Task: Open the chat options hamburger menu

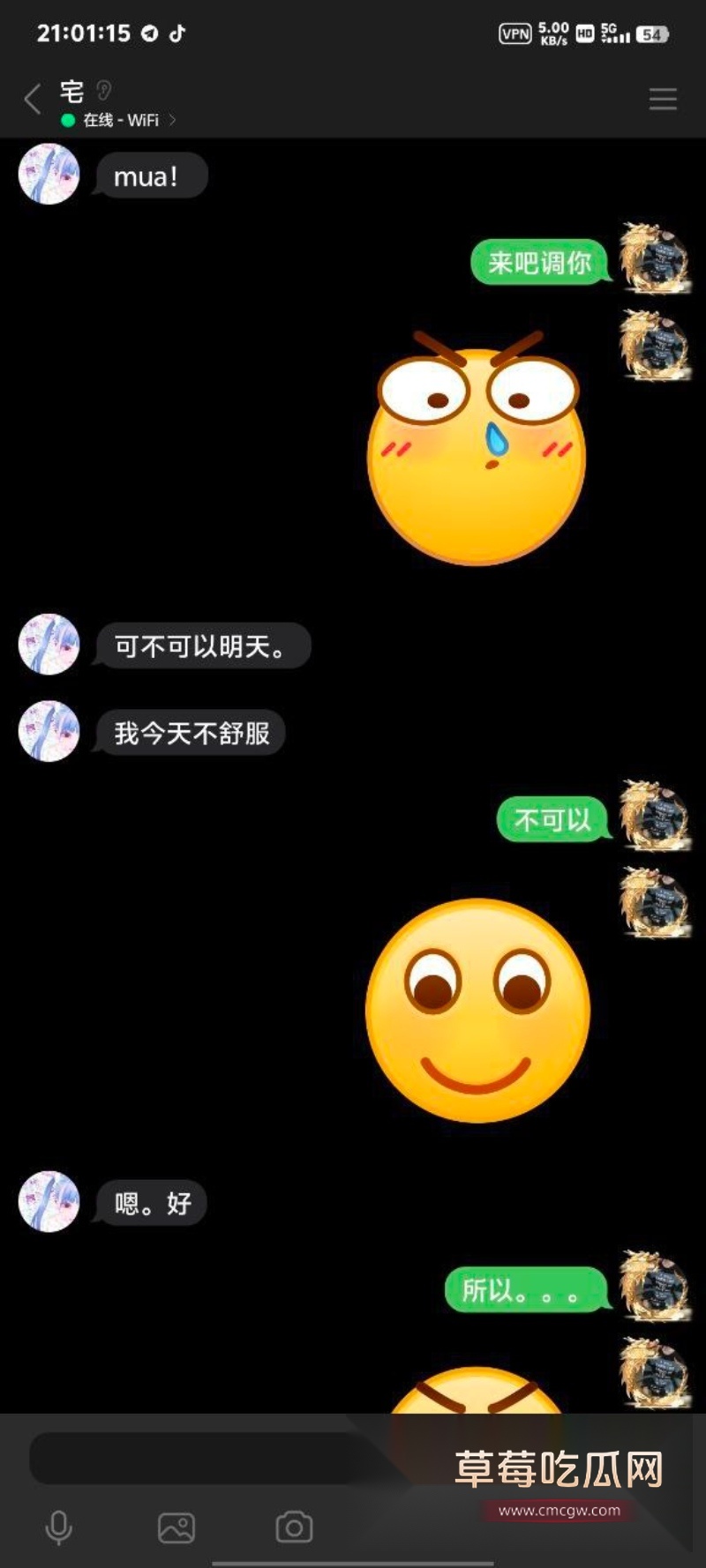Action: [x=662, y=99]
